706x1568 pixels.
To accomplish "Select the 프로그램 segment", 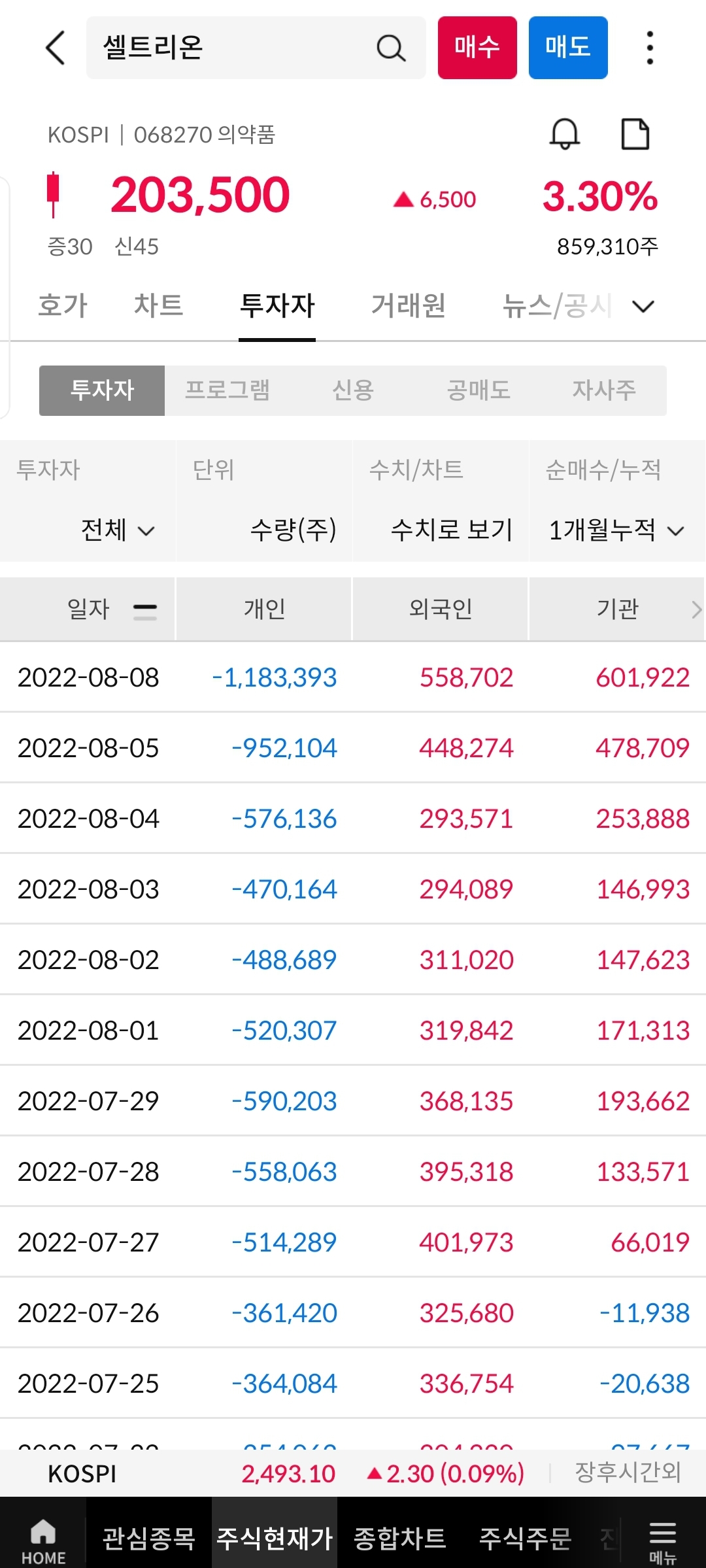I will tap(227, 390).
